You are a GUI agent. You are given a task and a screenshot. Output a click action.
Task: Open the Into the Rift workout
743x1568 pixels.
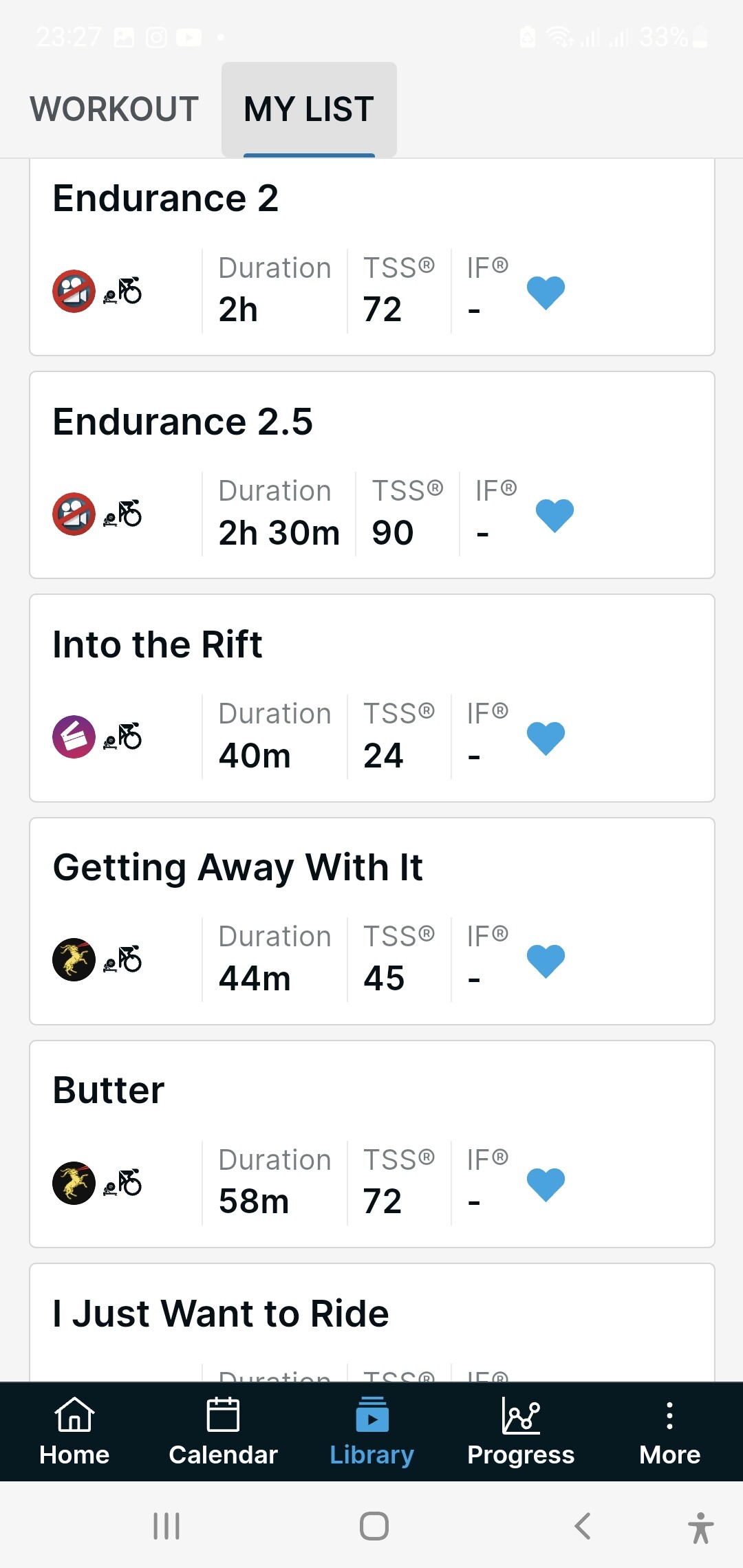tap(158, 644)
